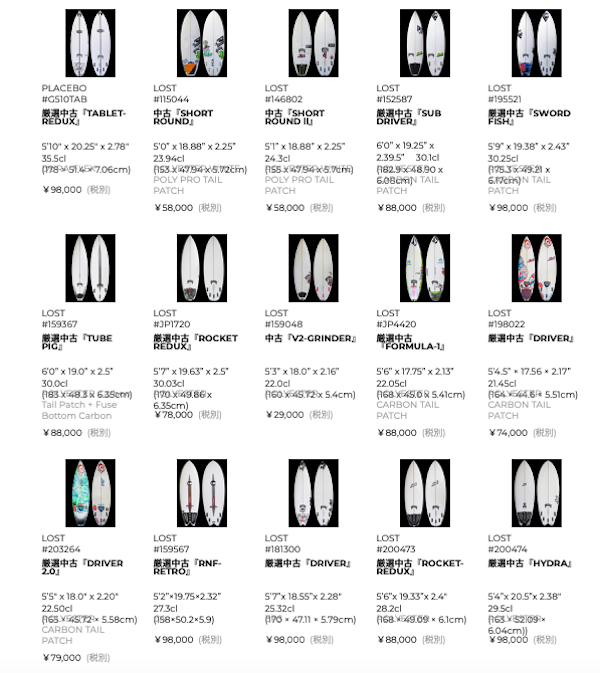
Task: Select the SUB DRIVER surfboard item
Action: [425, 42]
